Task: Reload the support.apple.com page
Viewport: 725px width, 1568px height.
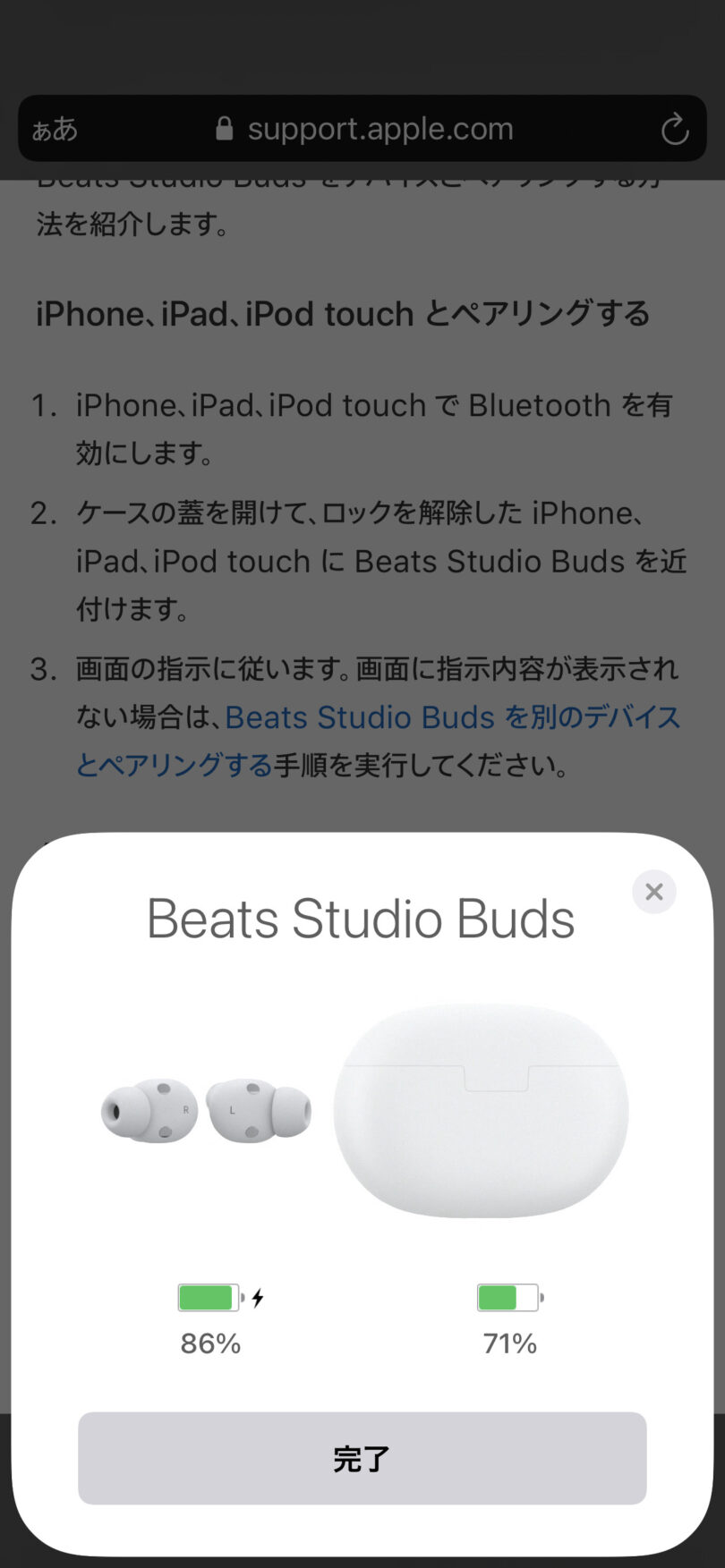Action: tap(674, 130)
